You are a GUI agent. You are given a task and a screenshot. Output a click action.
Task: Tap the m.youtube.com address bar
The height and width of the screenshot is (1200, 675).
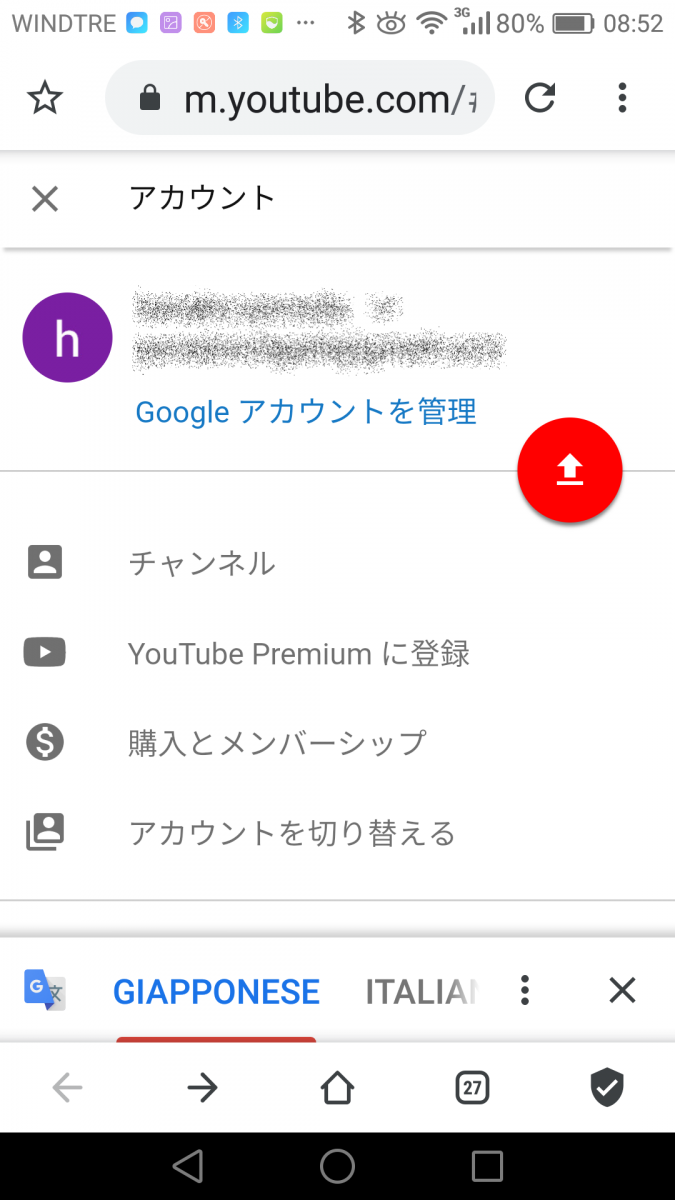tap(310, 98)
